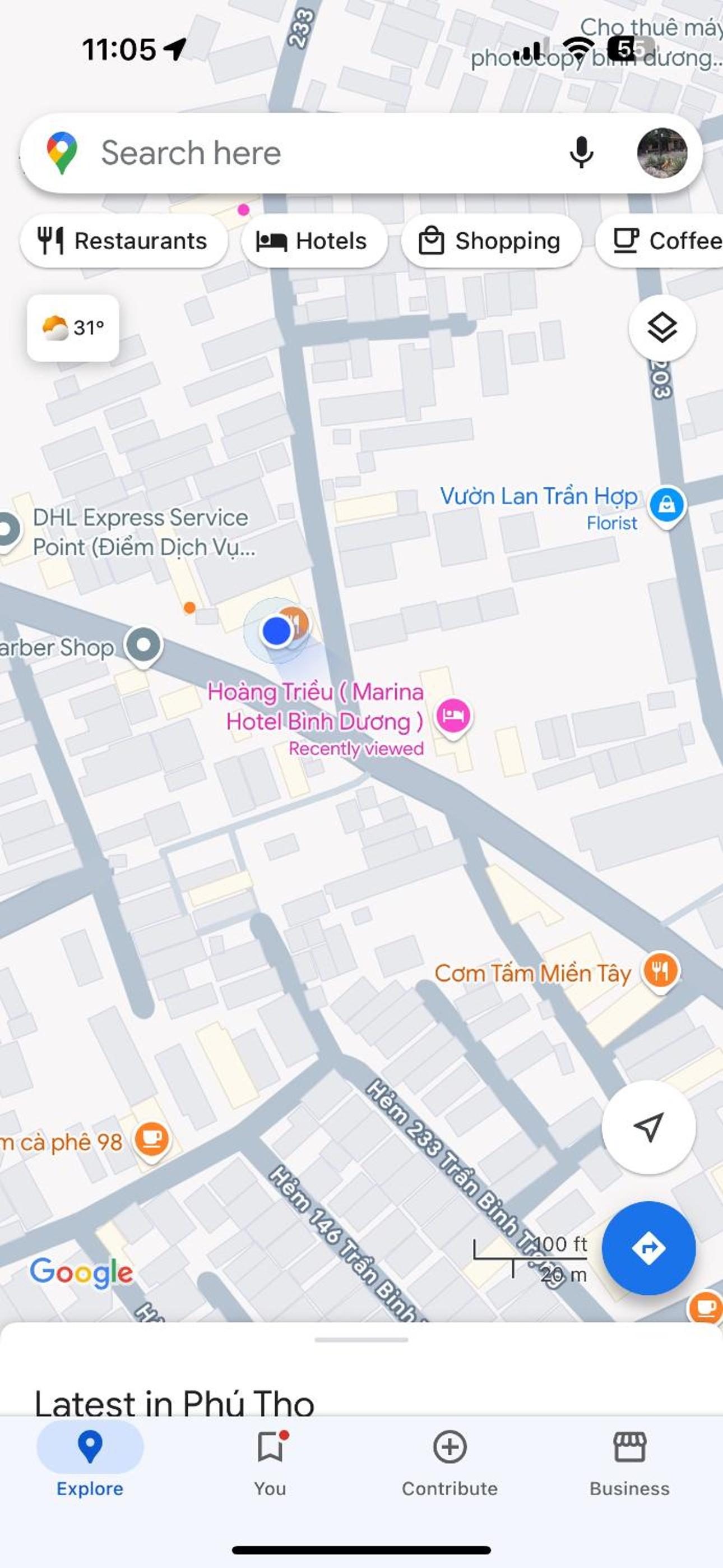
Task: Select the Hotels chip
Action: point(313,241)
